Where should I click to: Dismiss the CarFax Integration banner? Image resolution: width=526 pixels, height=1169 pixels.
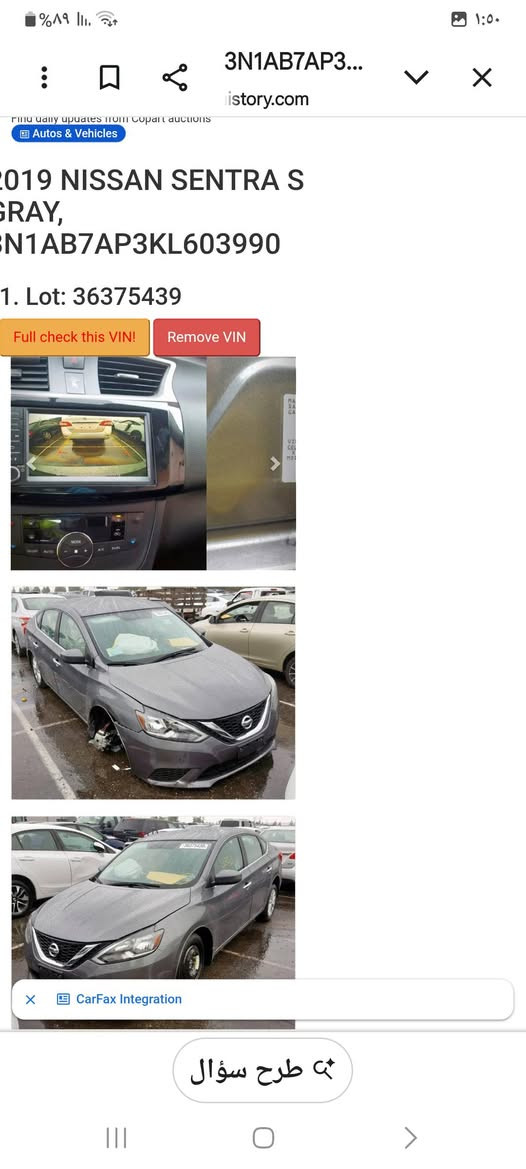(x=30, y=999)
